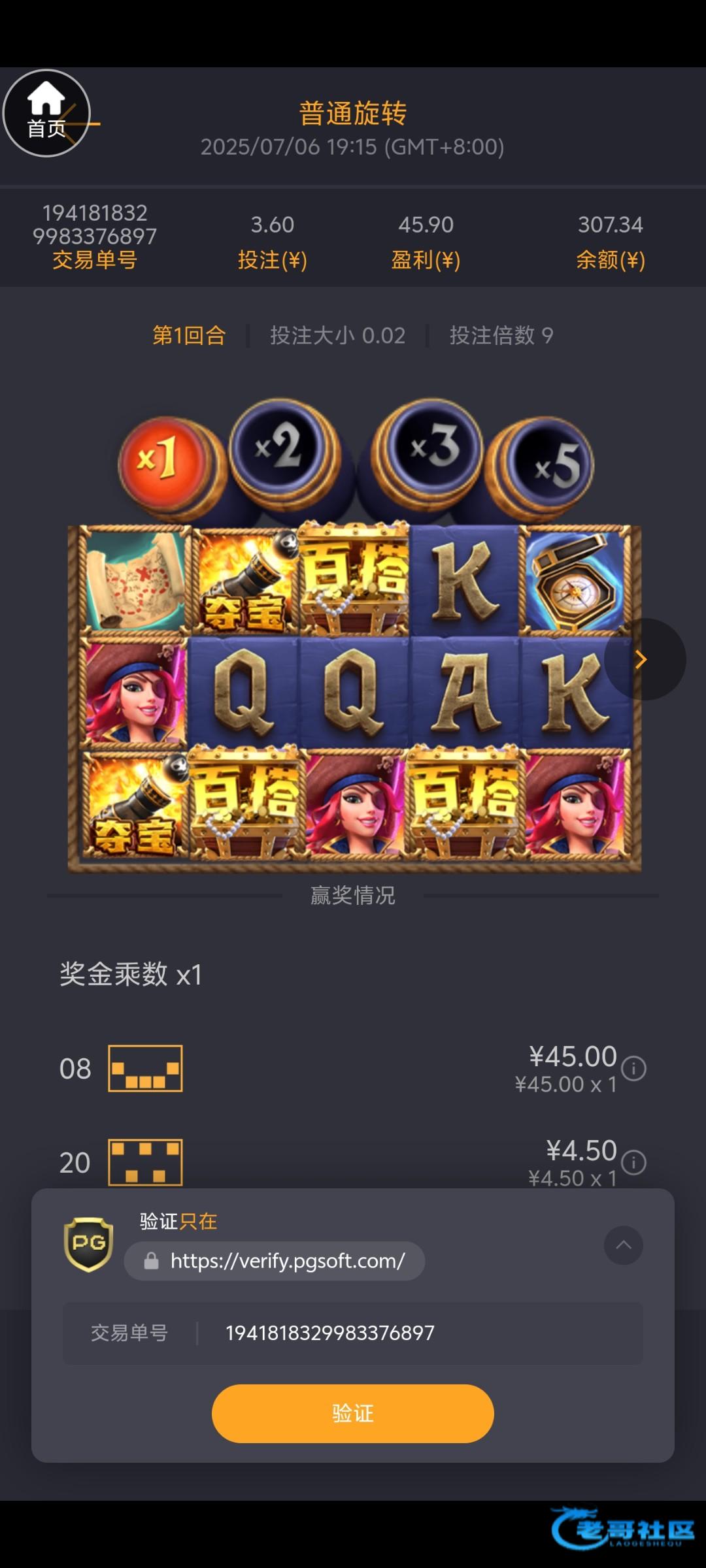Screen dimensions: 706x1568
Task: Tap the orange 验证 verify button
Action: pos(352,1413)
